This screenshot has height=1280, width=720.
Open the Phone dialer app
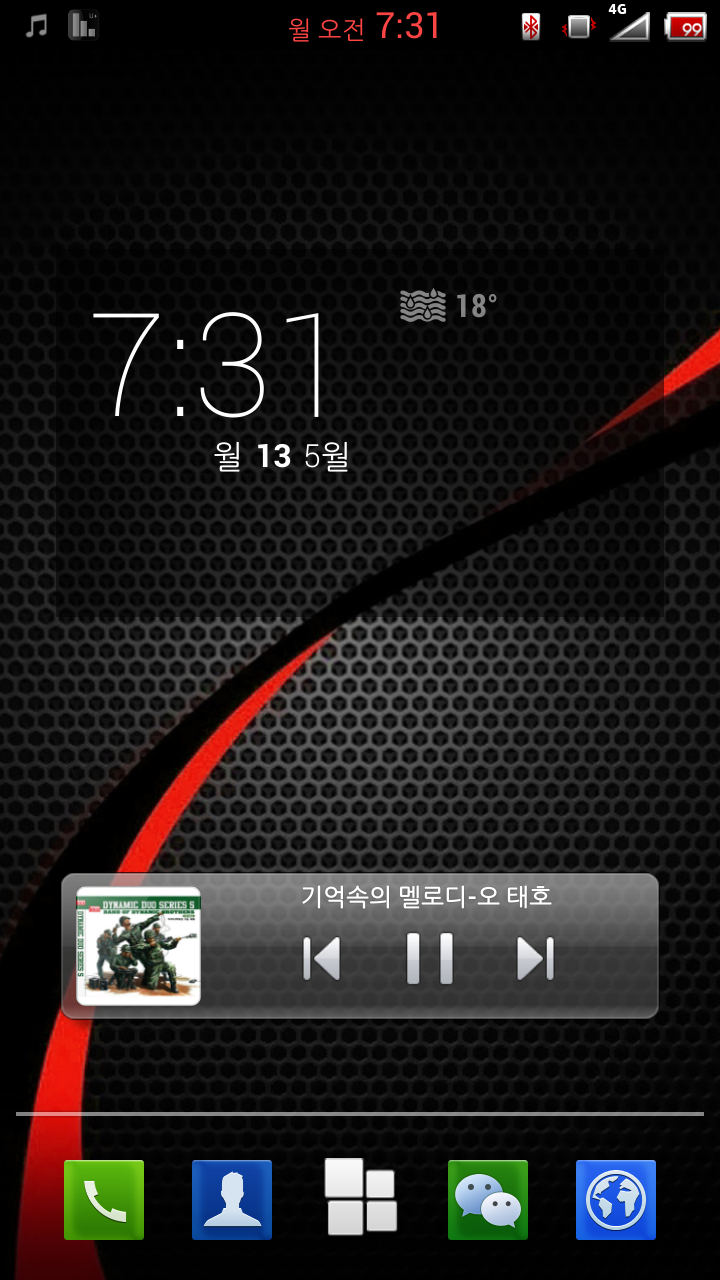click(104, 1199)
